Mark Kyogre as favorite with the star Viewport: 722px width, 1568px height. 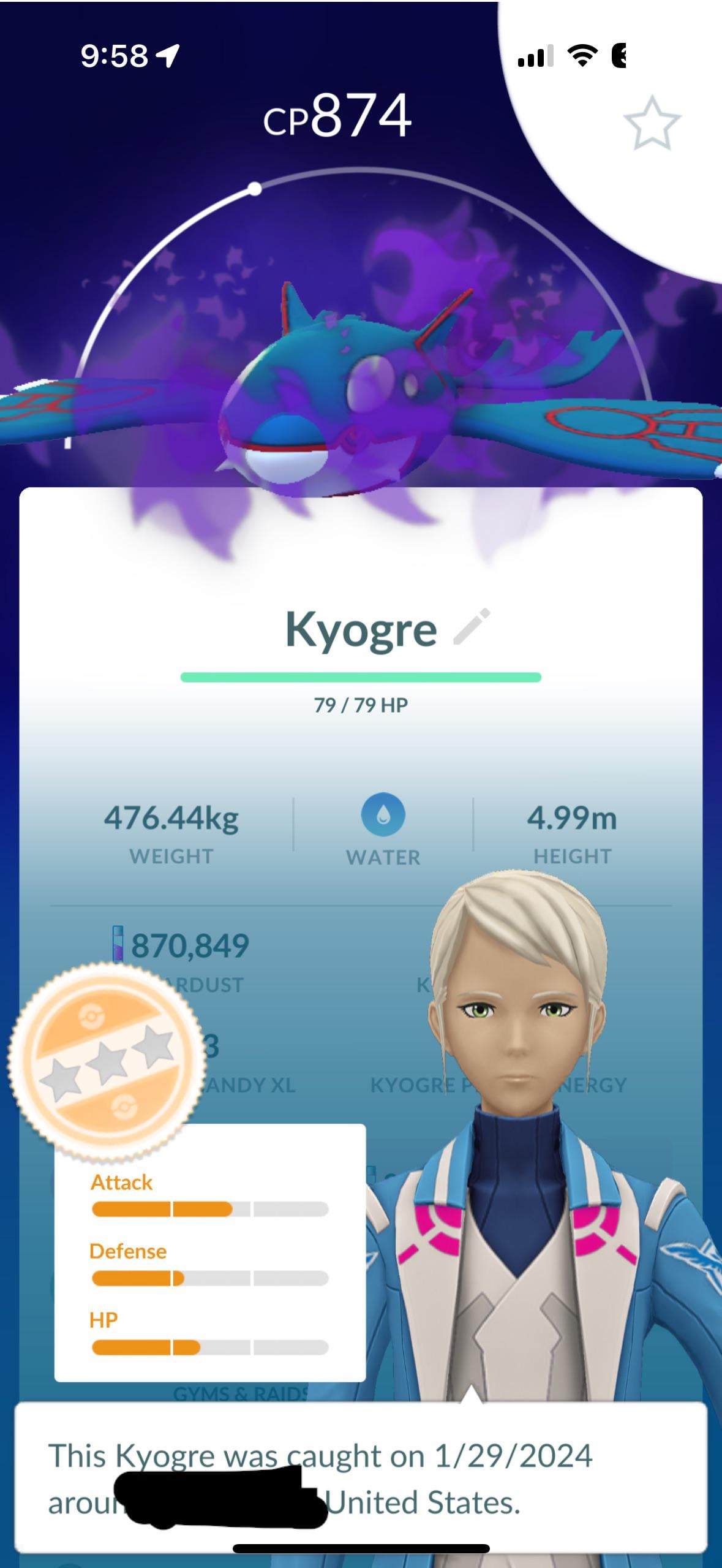click(652, 123)
